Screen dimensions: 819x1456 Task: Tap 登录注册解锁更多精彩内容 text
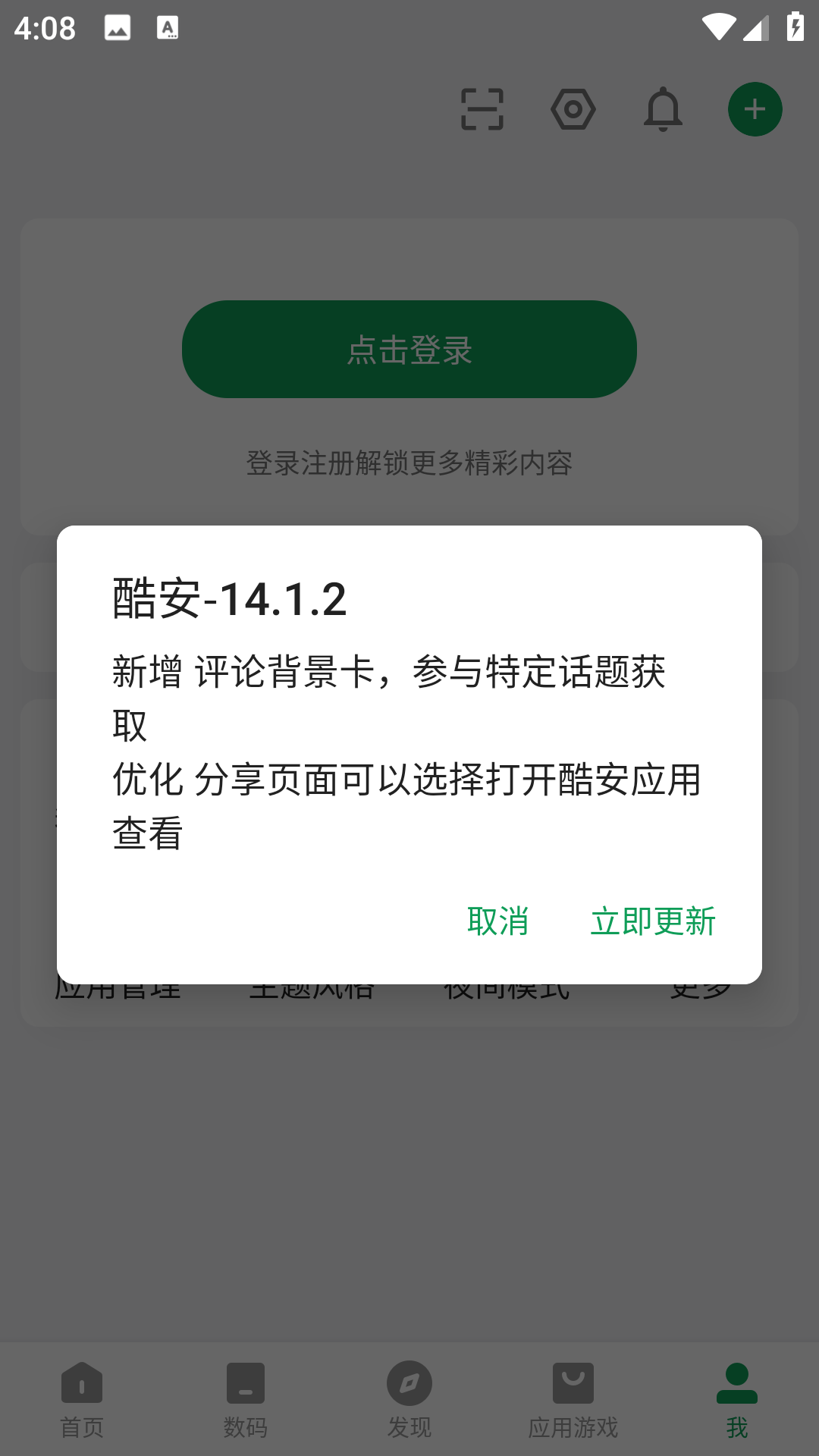409,463
